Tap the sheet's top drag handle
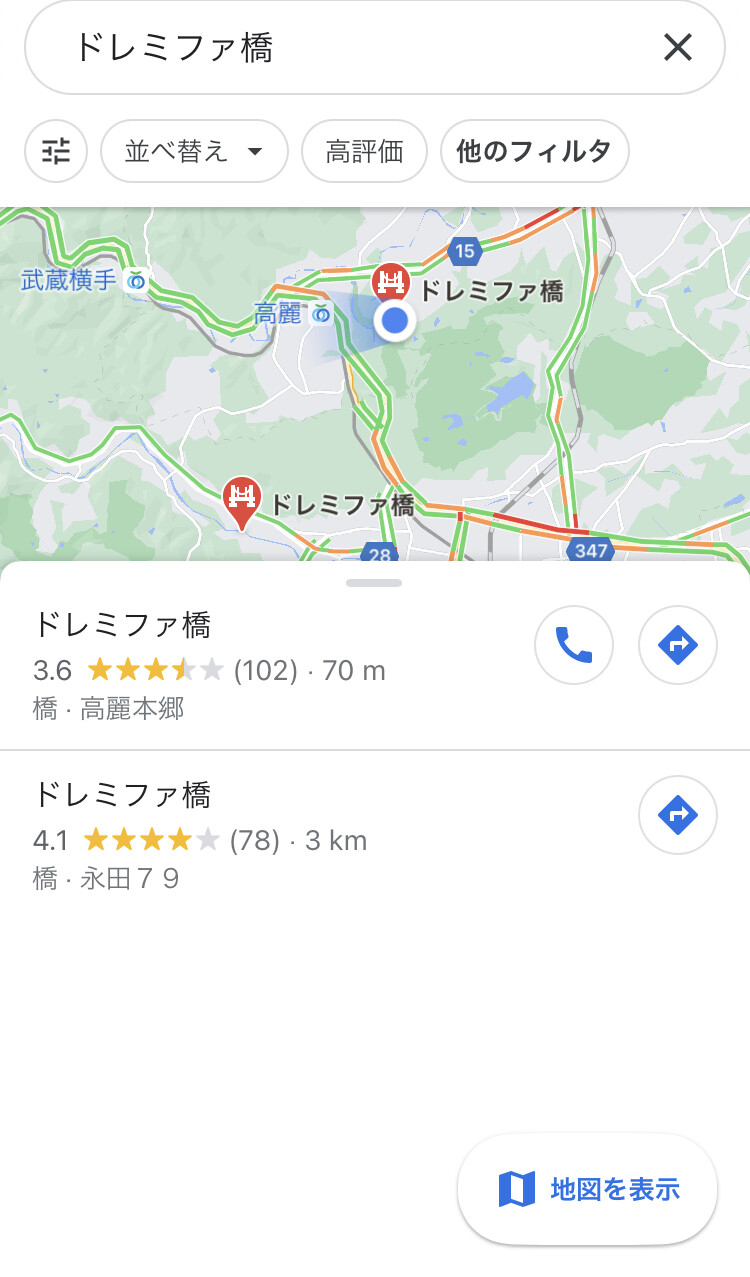Screen dimensions: 750x1277 (x=374, y=582)
